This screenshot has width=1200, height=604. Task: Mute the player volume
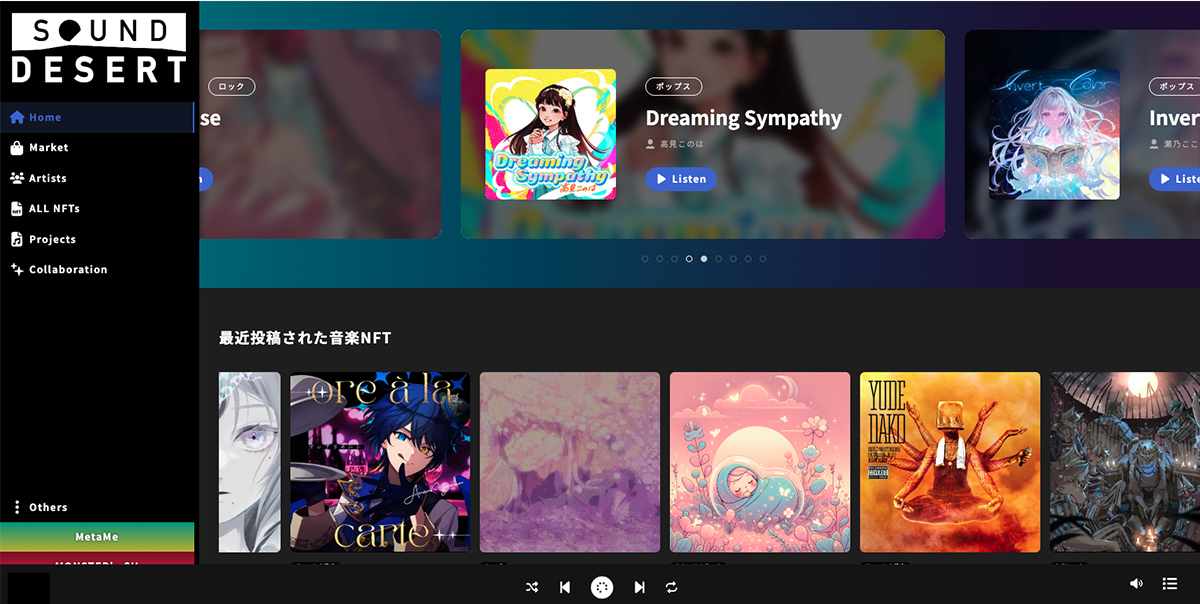point(1136,584)
